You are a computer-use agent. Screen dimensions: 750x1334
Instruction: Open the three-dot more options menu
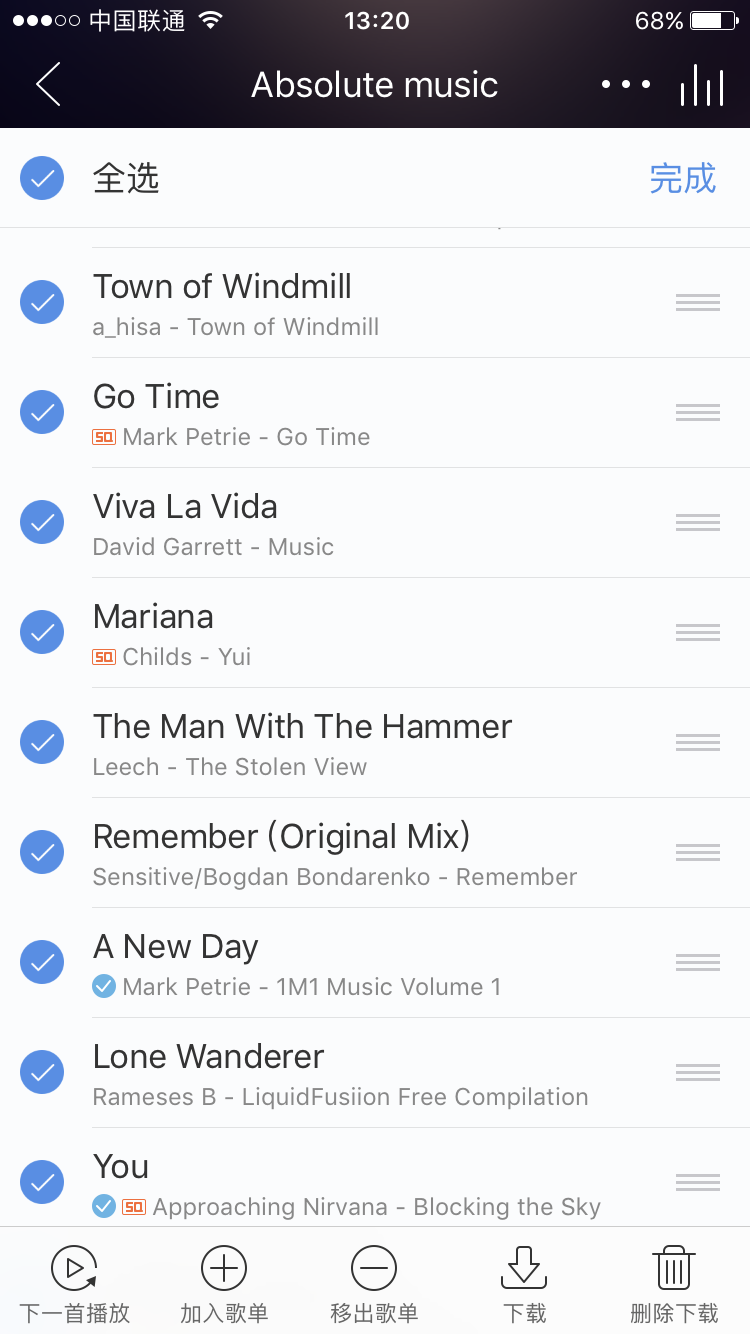tap(626, 85)
